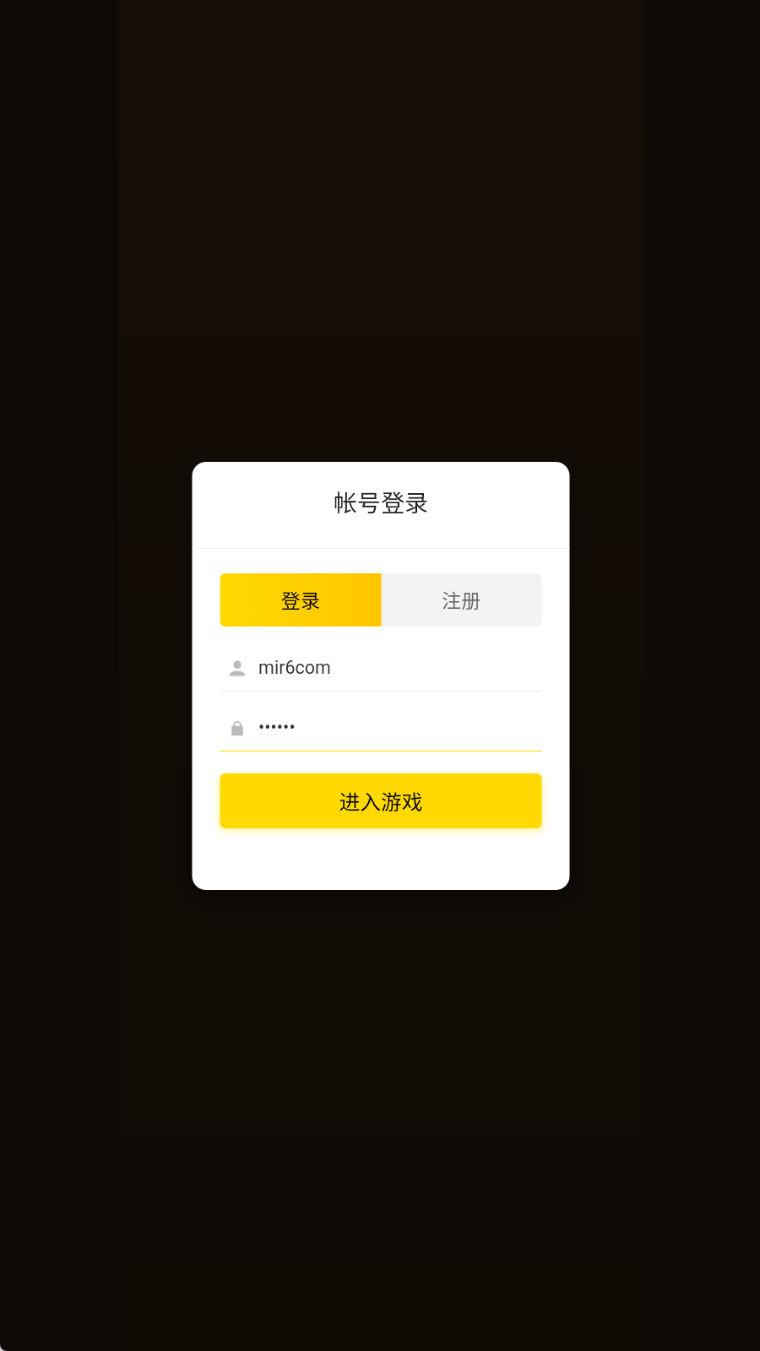Focus the password field
This screenshot has height=1351, width=760.
coord(381,728)
